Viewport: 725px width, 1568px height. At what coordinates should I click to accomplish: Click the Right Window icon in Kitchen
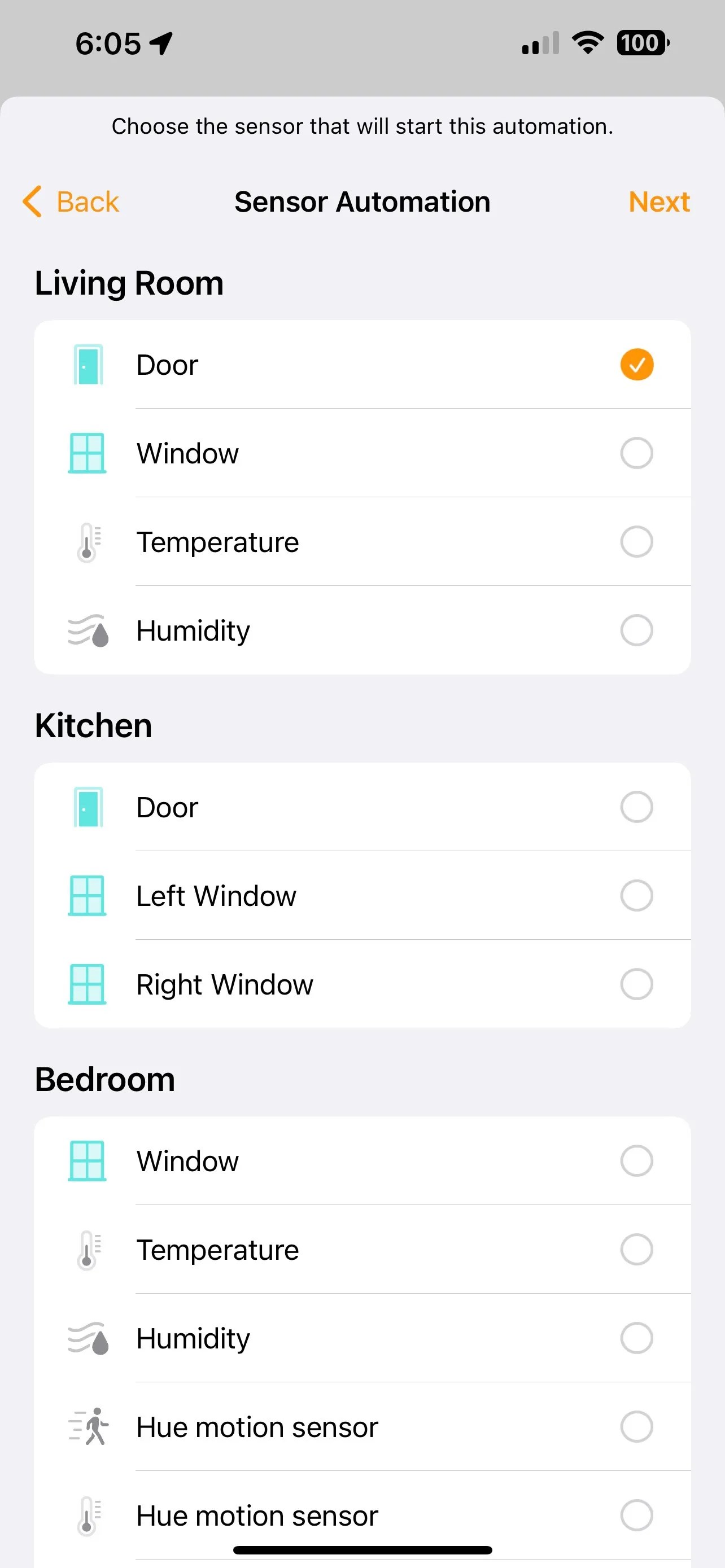(86, 984)
